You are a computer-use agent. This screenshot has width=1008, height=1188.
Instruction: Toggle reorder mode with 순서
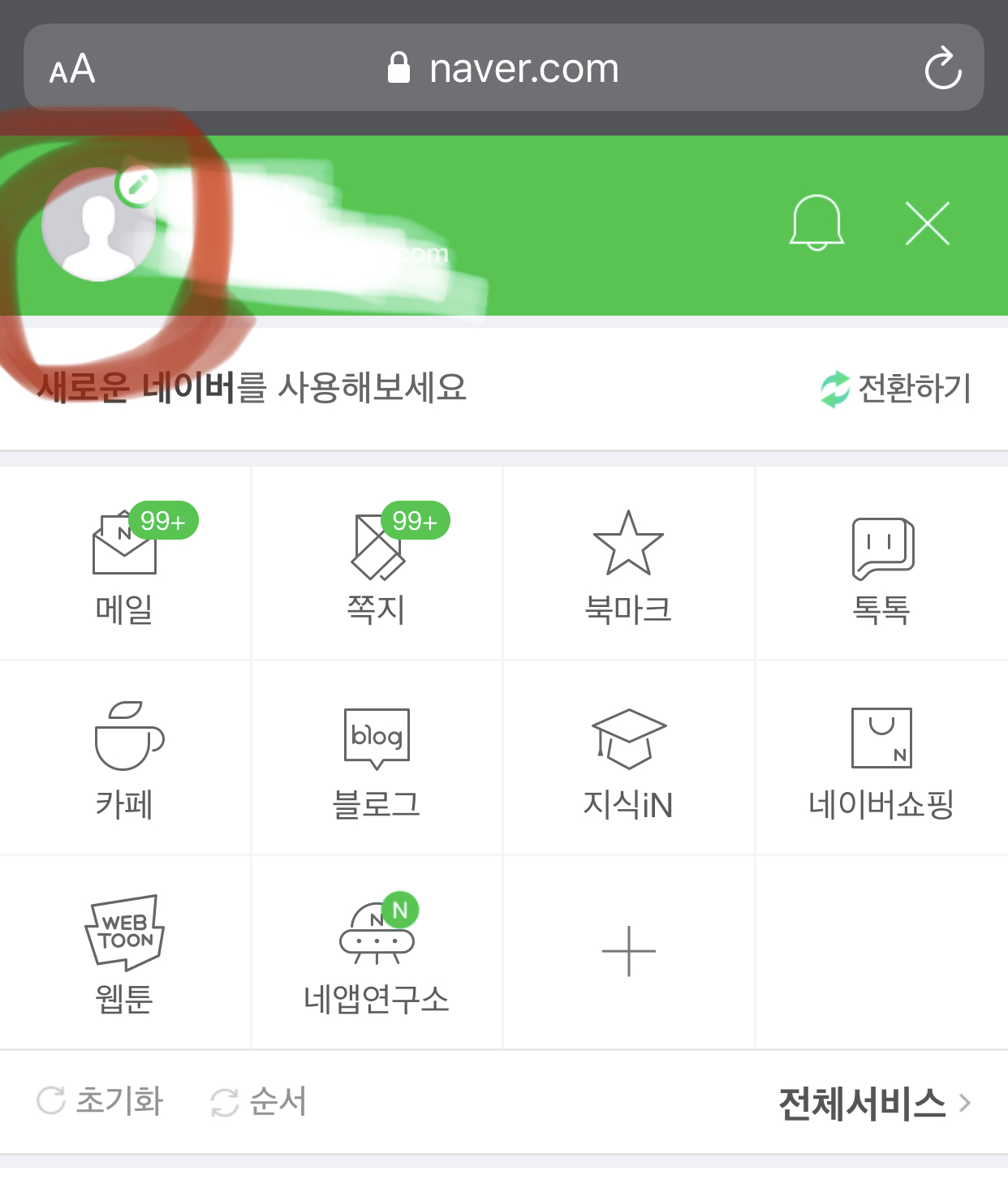point(259,1101)
